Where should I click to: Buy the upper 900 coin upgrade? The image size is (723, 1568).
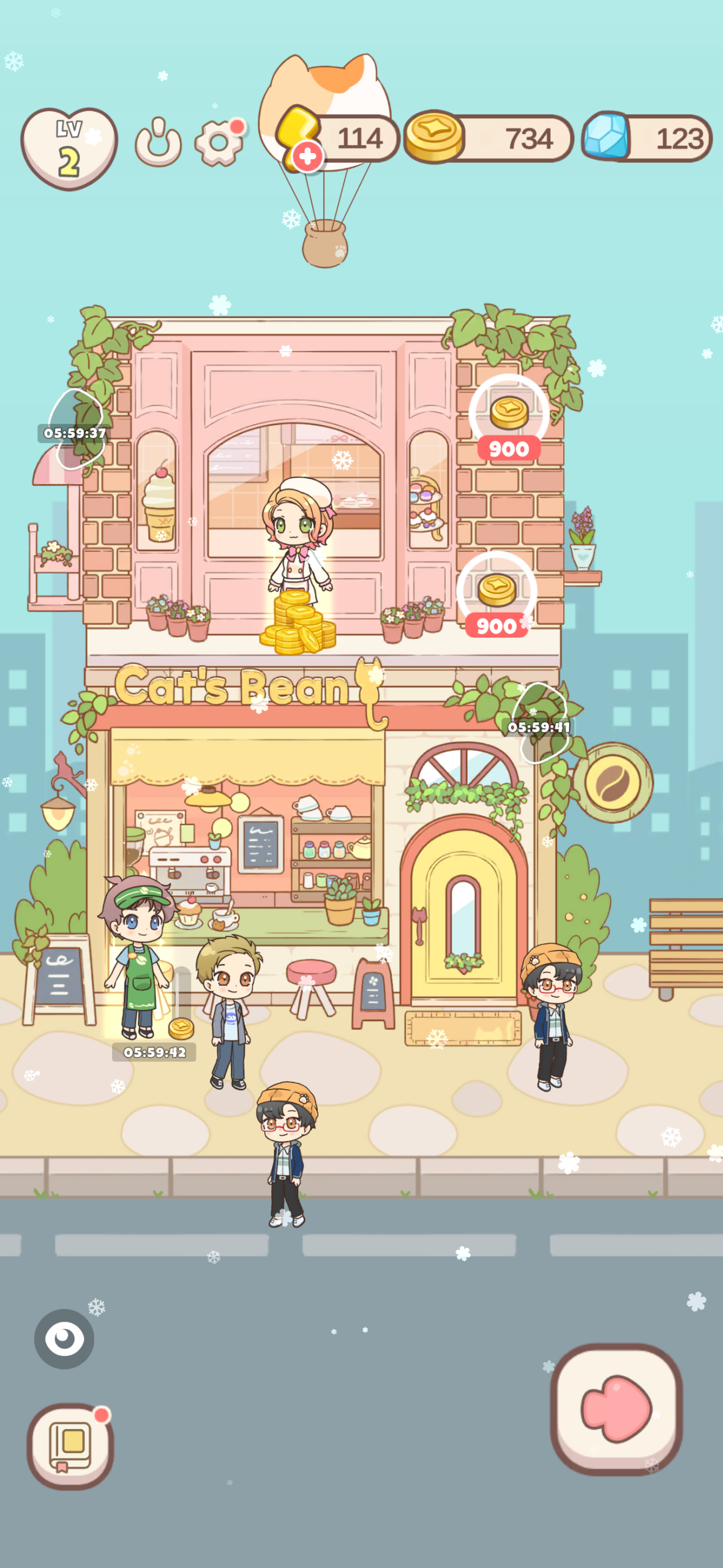coord(509,419)
